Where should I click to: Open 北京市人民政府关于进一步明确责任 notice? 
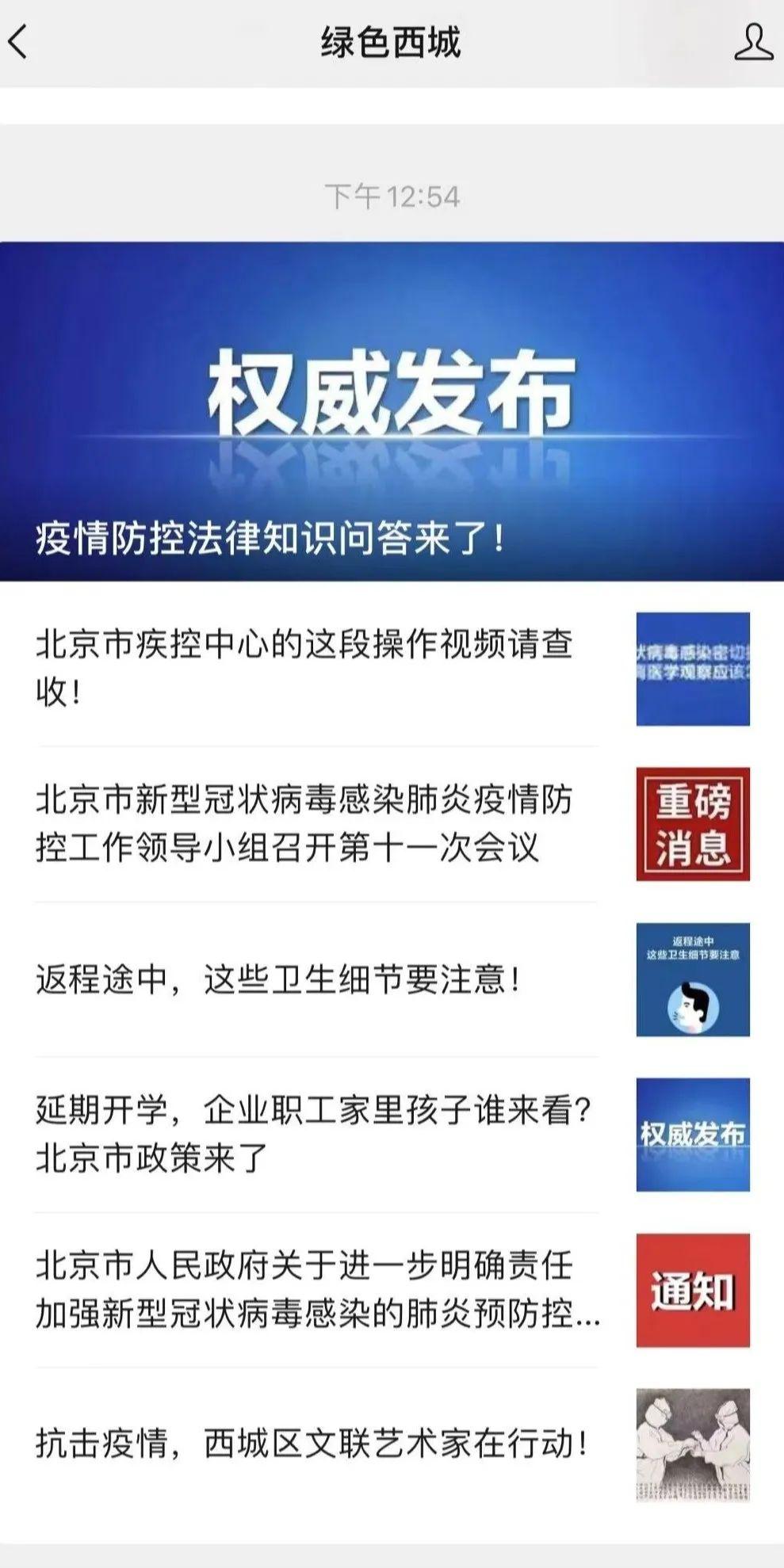coord(392,1290)
